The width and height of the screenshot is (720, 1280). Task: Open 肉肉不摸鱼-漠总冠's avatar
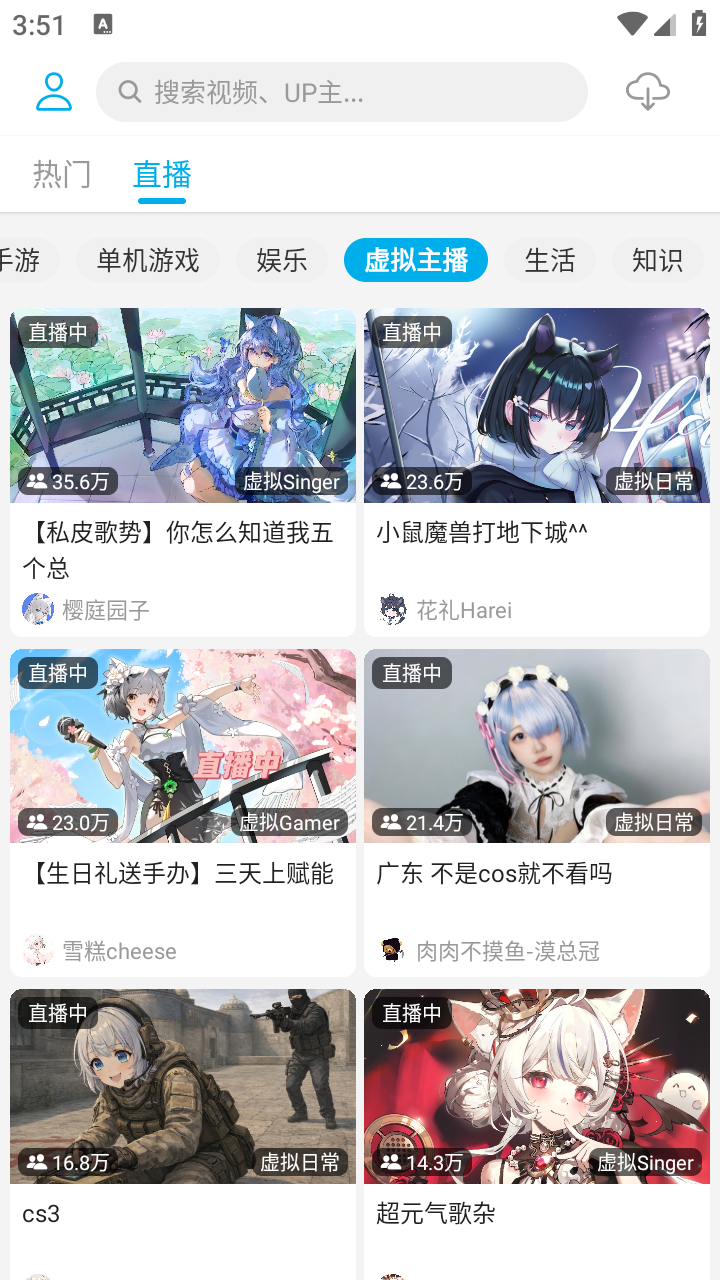392,950
